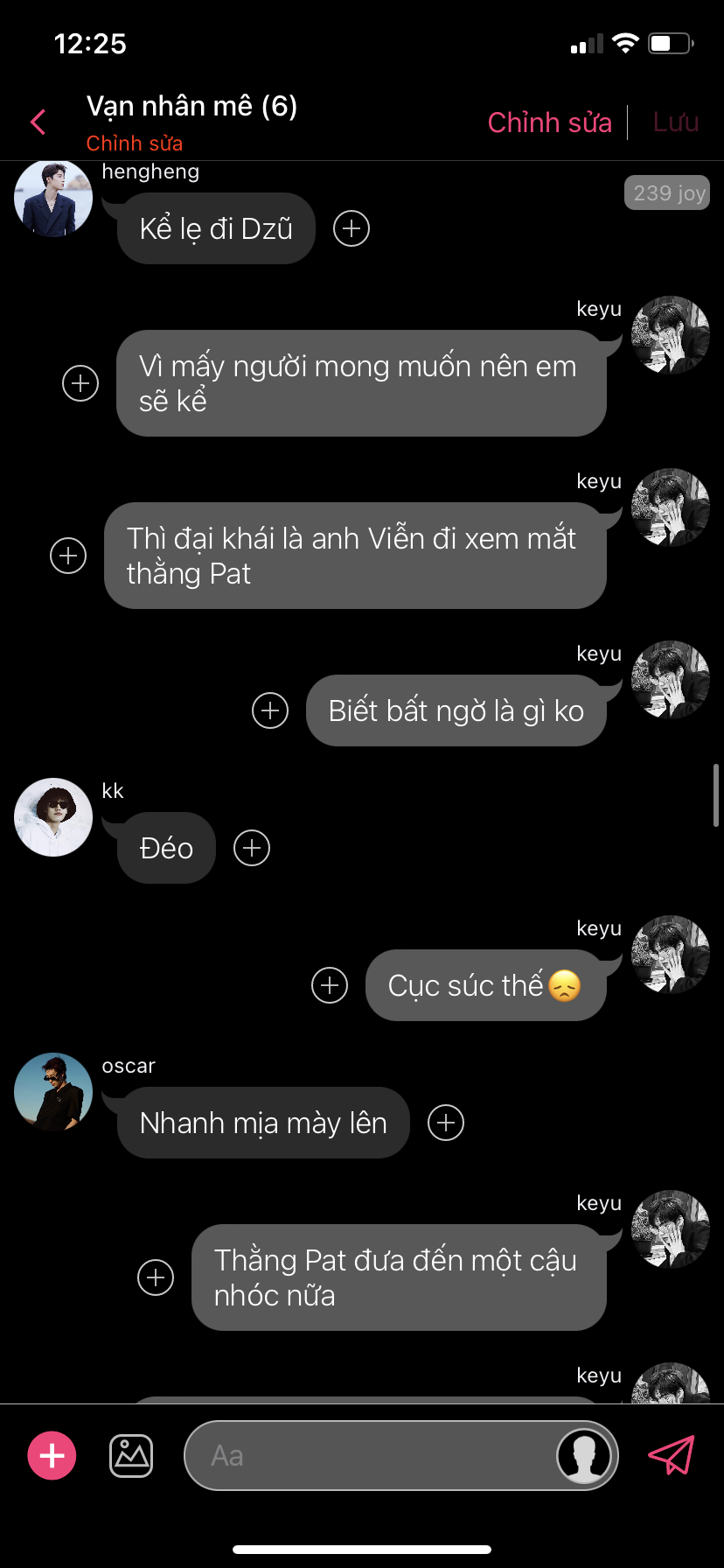The width and height of the screenshot is (724, 1568).
Task: Open kk's profile avatar
Action: click(x=53, y=817)
